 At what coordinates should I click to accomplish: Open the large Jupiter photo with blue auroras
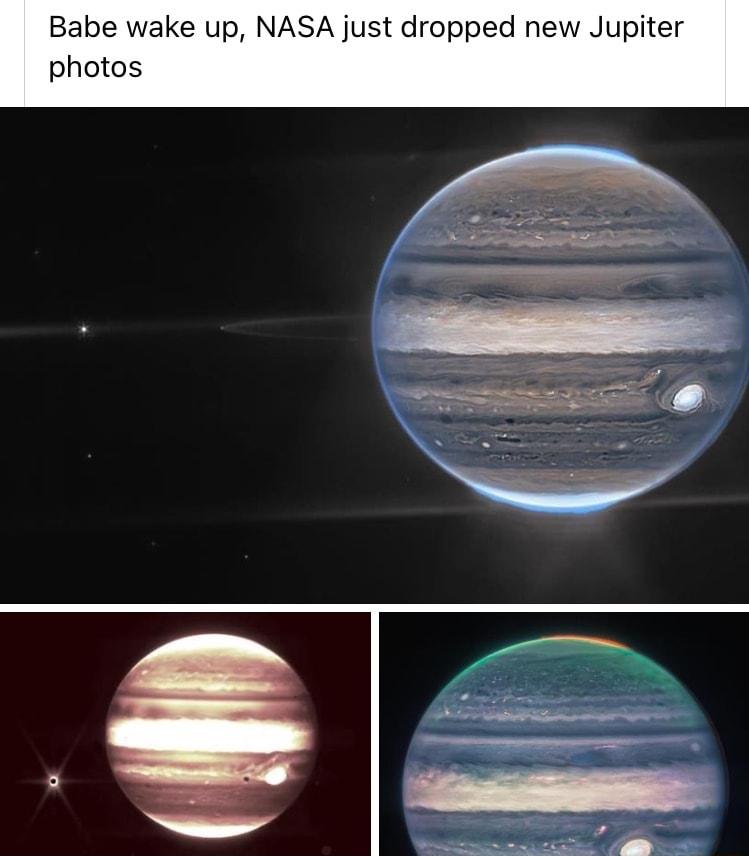pyautogui.click(x=374, y=355)
